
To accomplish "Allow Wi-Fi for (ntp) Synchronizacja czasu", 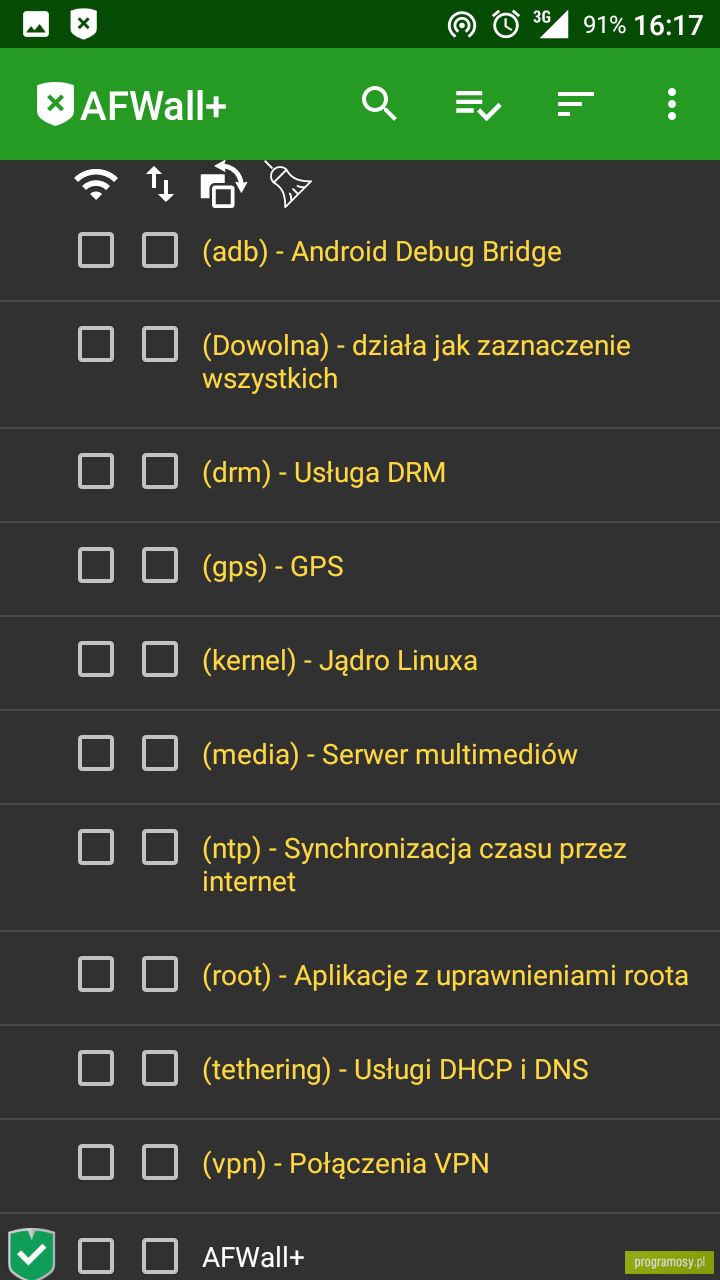I will (96, 848).
